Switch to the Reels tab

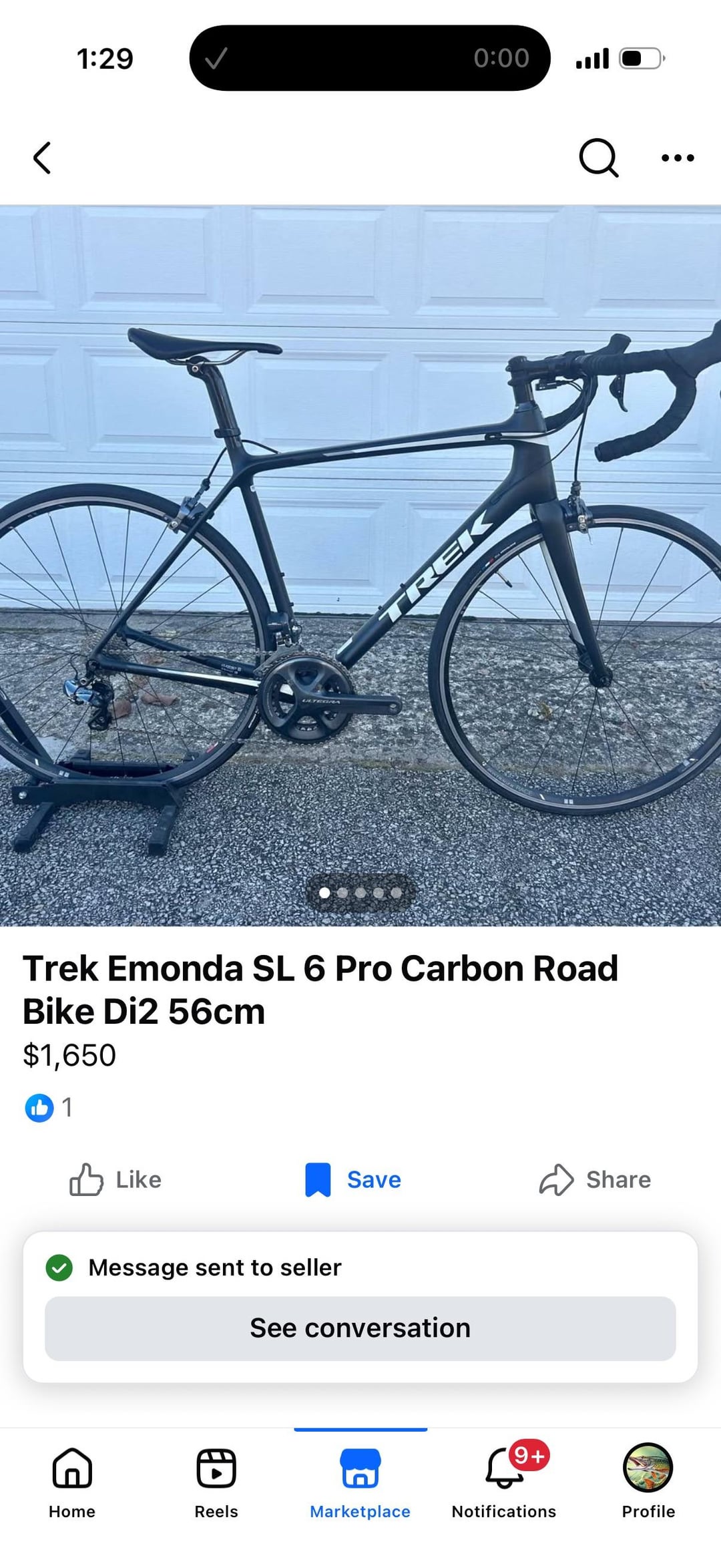click(216, 1481)
